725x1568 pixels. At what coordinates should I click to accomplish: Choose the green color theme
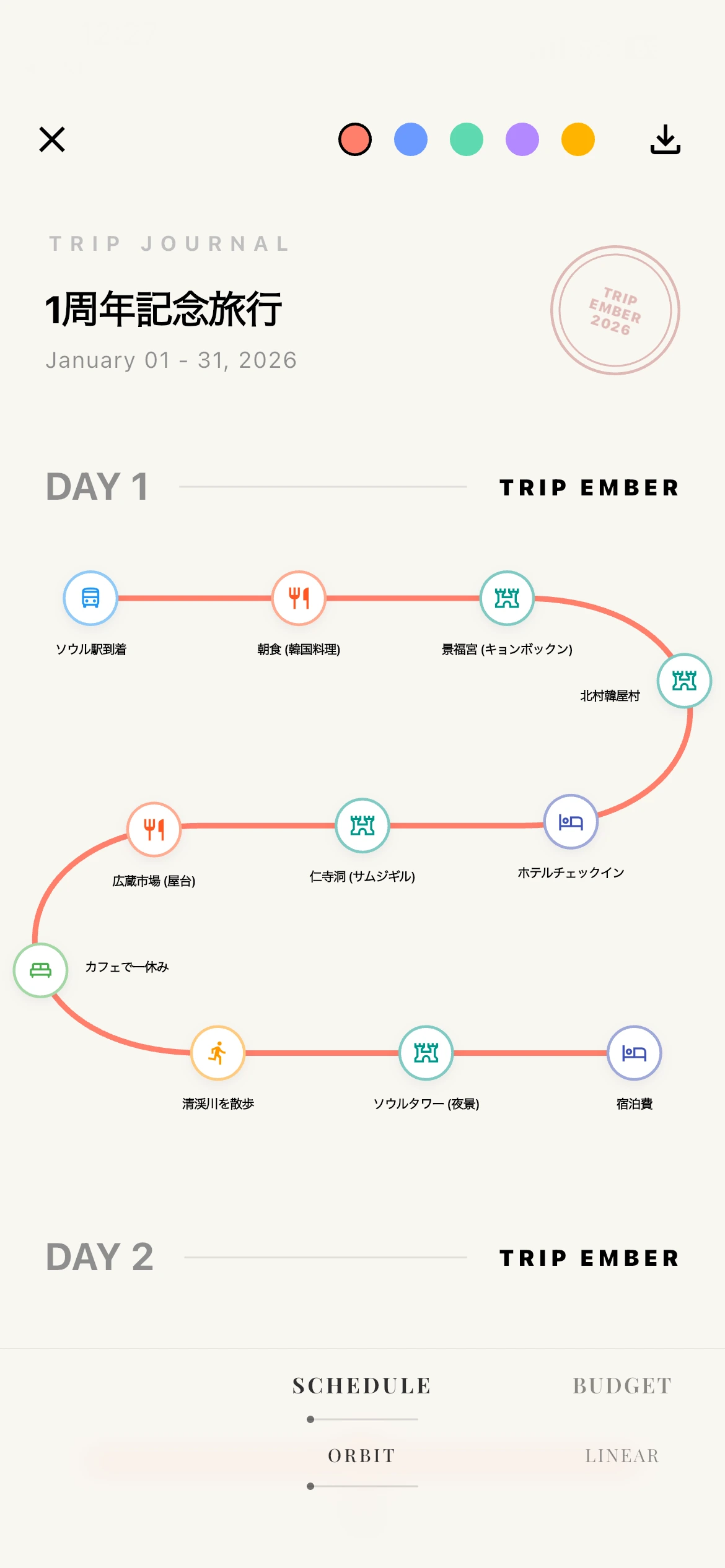[x=467, y=139]
